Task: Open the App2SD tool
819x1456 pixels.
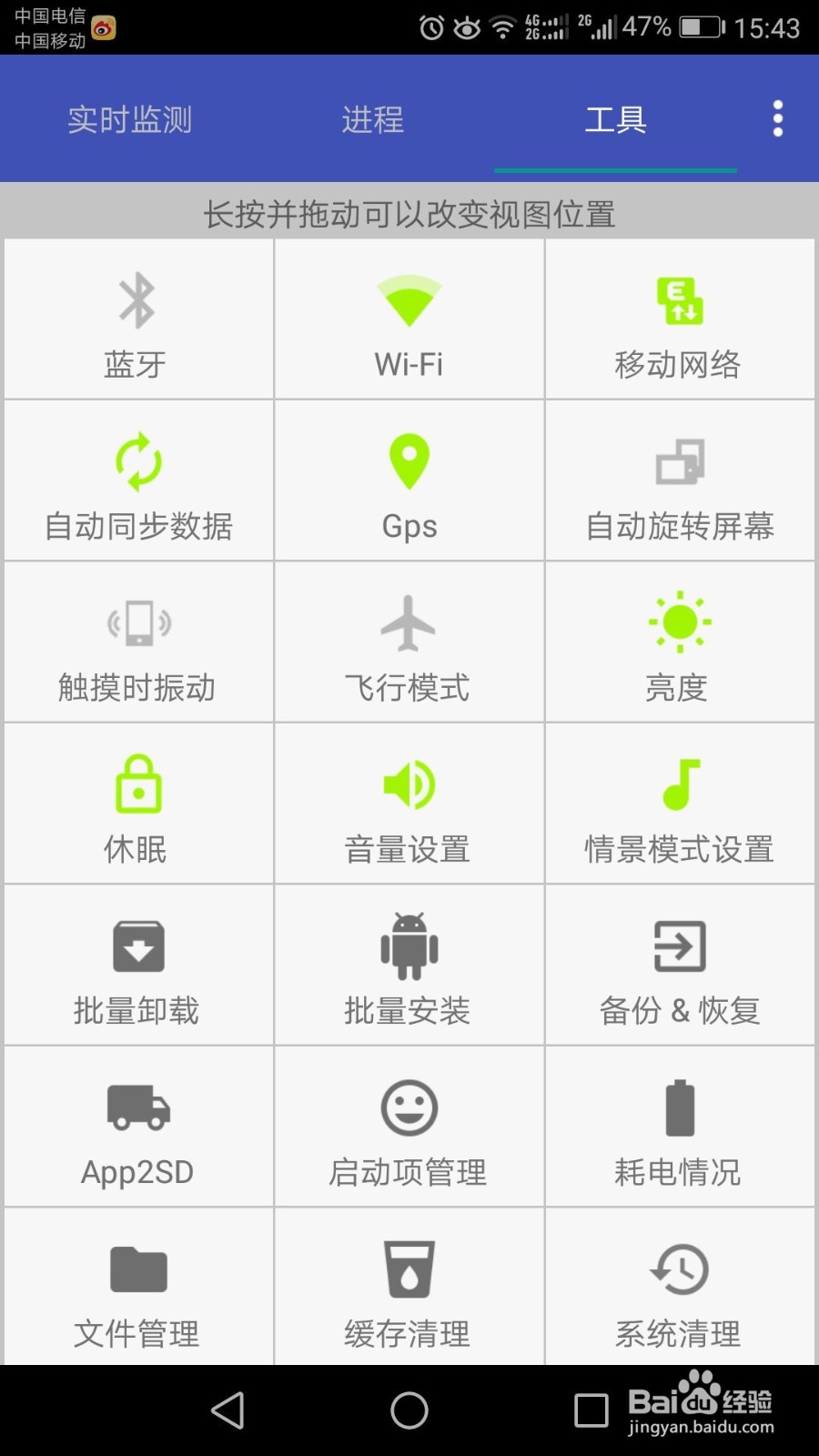Action: [x=137, y=1127]
